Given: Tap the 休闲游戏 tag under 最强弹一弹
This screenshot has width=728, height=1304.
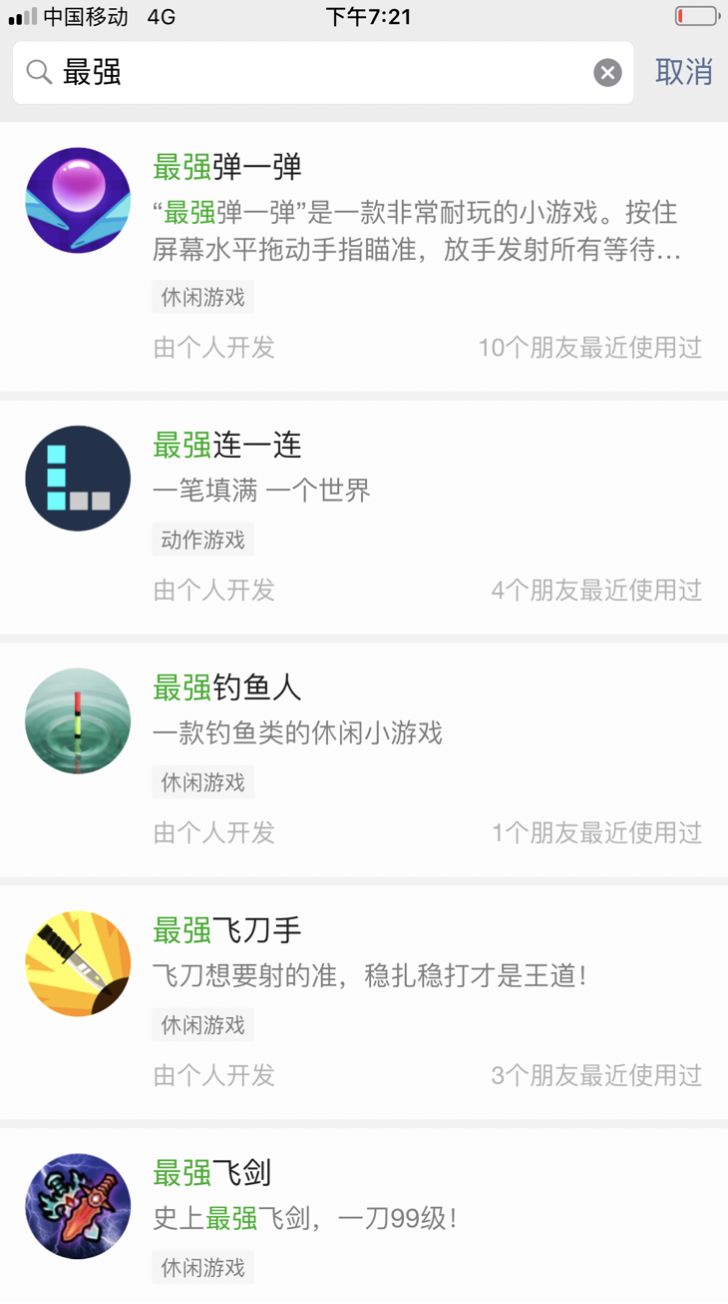Looking at the screenshot, I should [203, 297].
